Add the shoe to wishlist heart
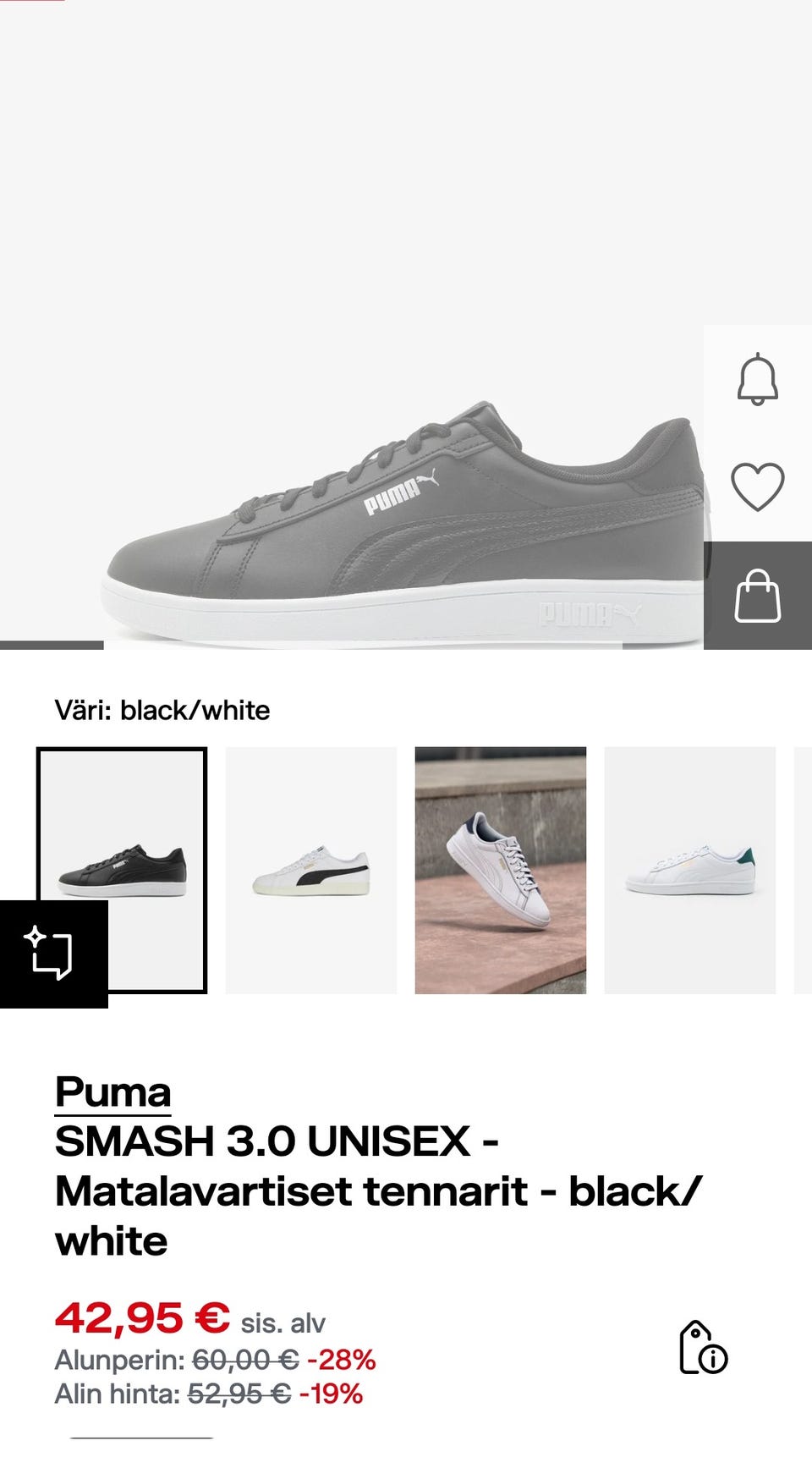 (757, 487)
